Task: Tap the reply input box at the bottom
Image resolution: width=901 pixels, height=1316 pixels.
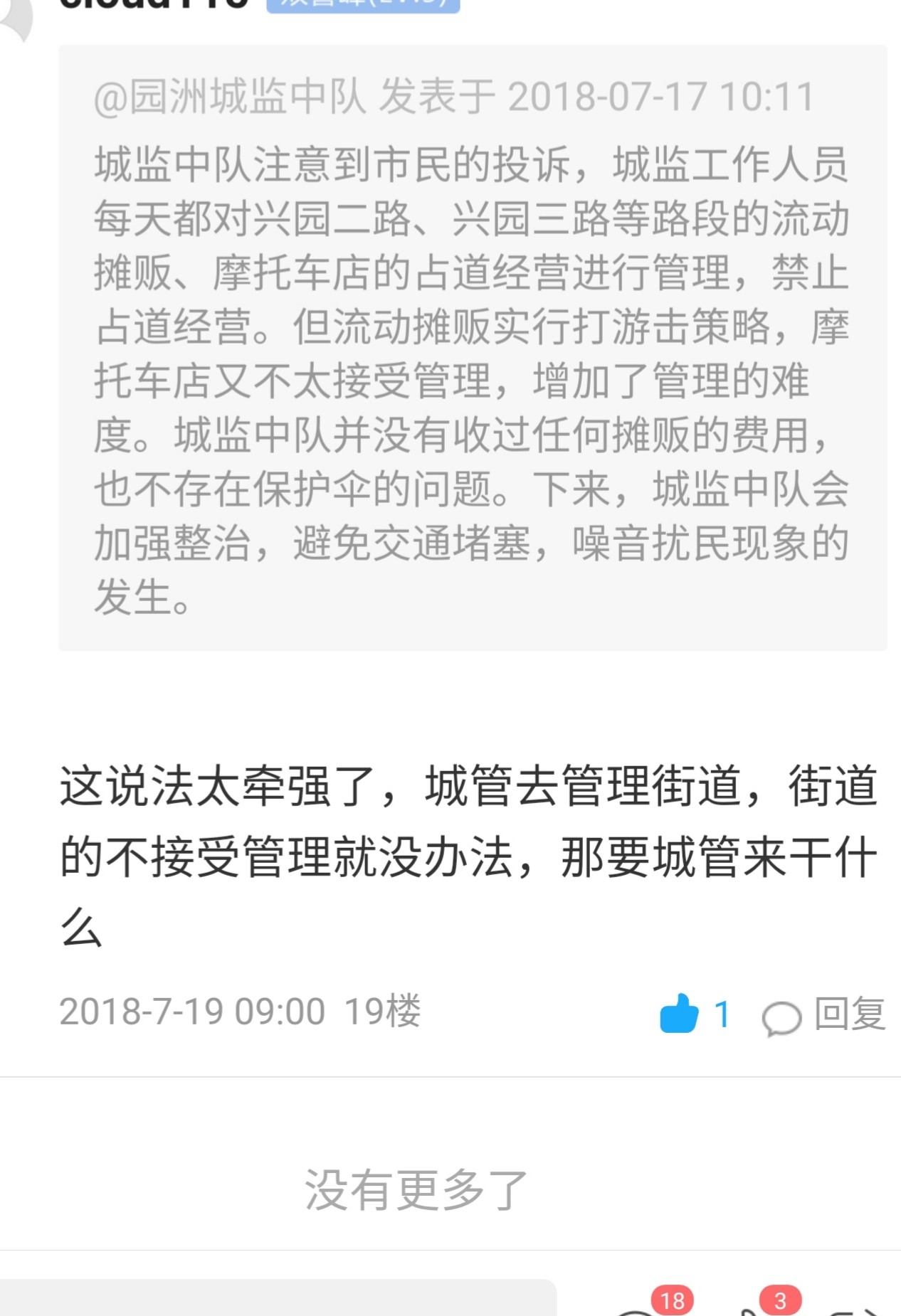Action: point(278,1299)
